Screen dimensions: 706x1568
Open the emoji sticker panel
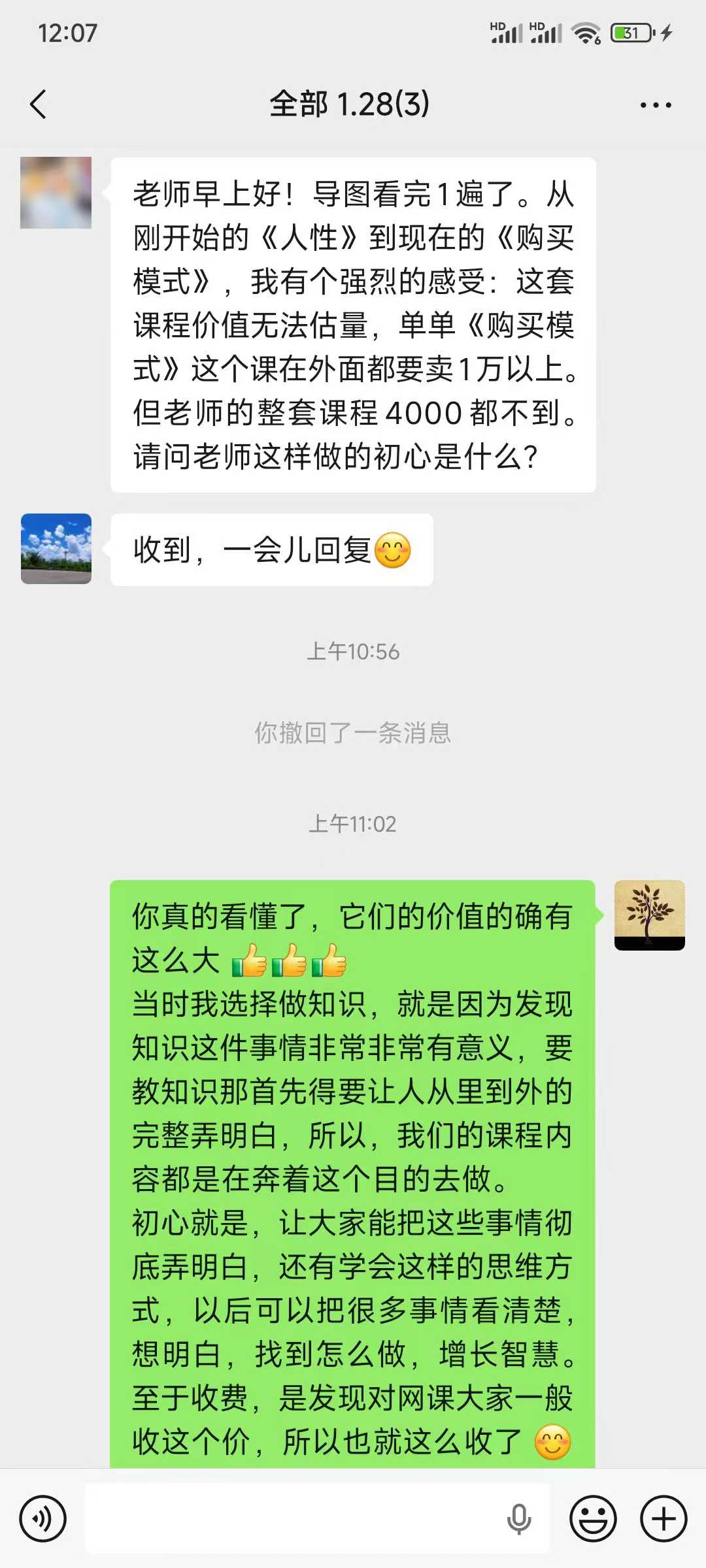(x=593, y=1519)
